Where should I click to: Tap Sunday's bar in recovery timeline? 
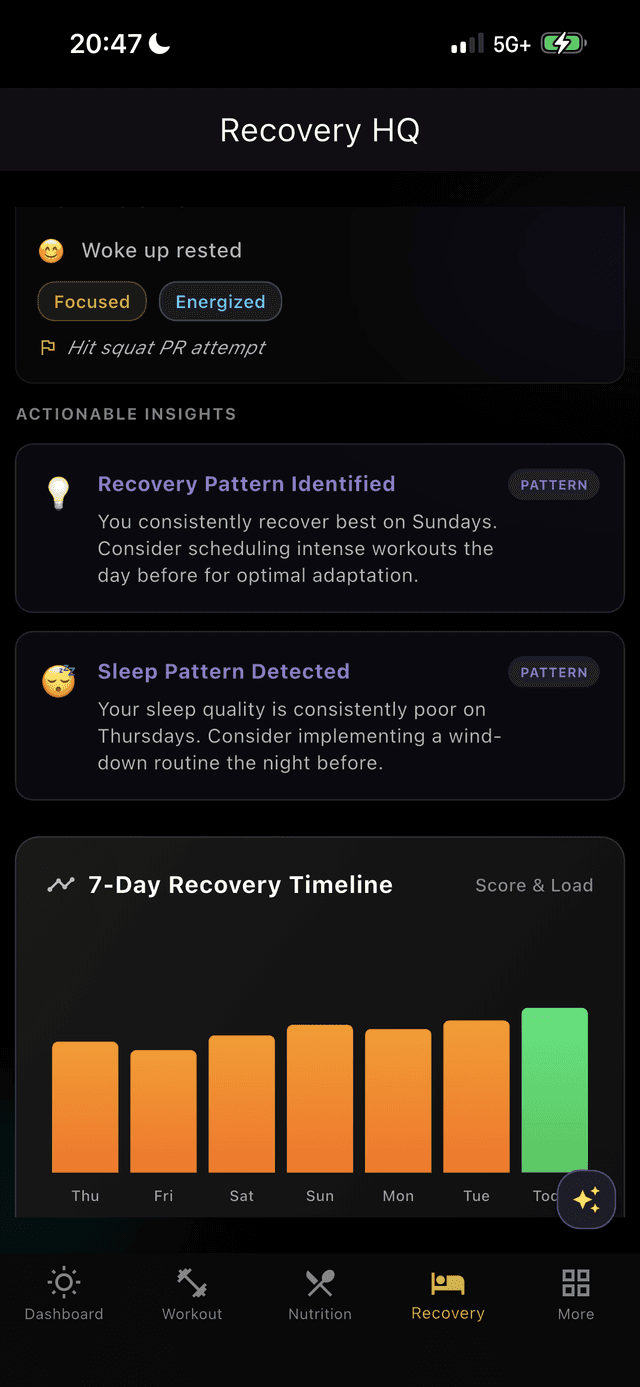(x=320, y=1098)
